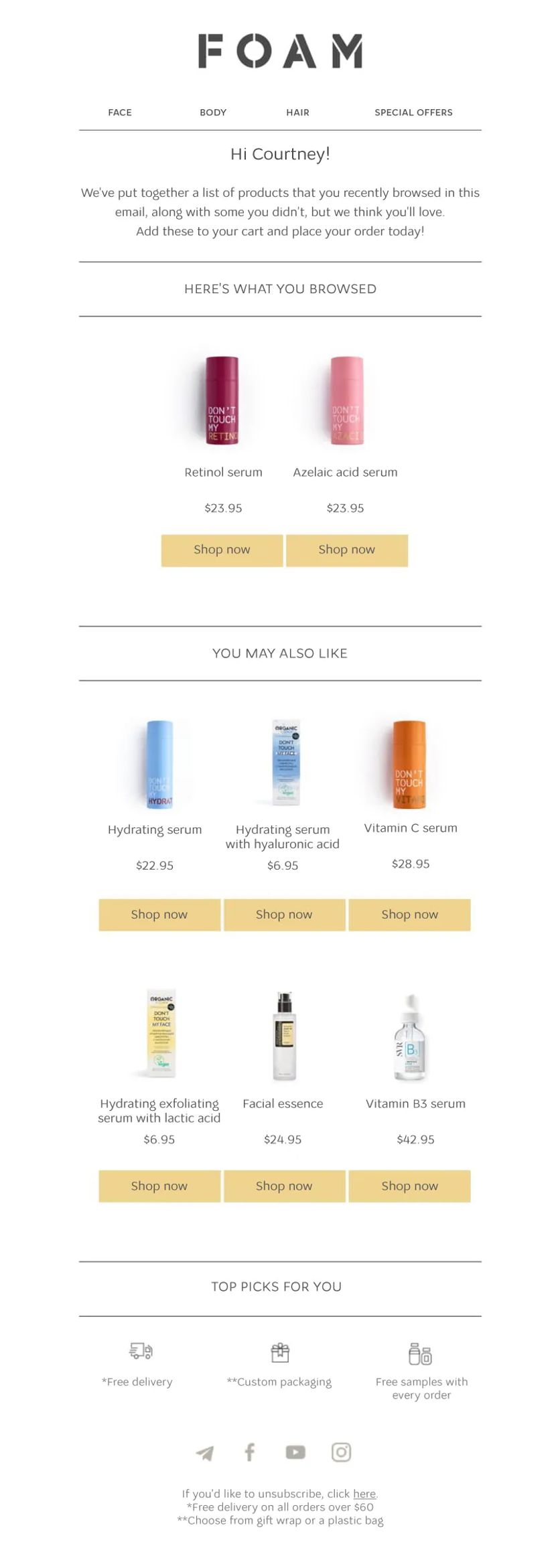Select the HAIR category link
Viewport: 560px width, 1568px height.
[x=297, y=112]
